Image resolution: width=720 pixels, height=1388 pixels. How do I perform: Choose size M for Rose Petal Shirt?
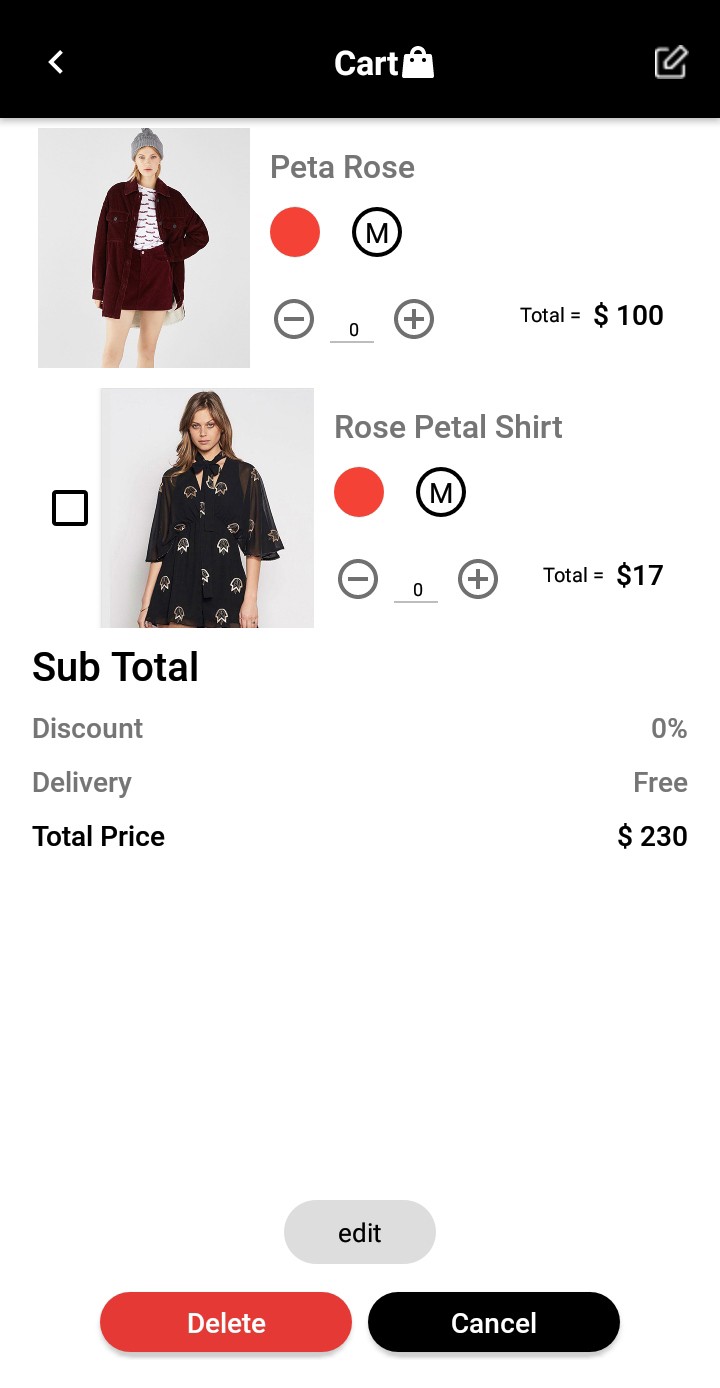click(x=441, y=493)
